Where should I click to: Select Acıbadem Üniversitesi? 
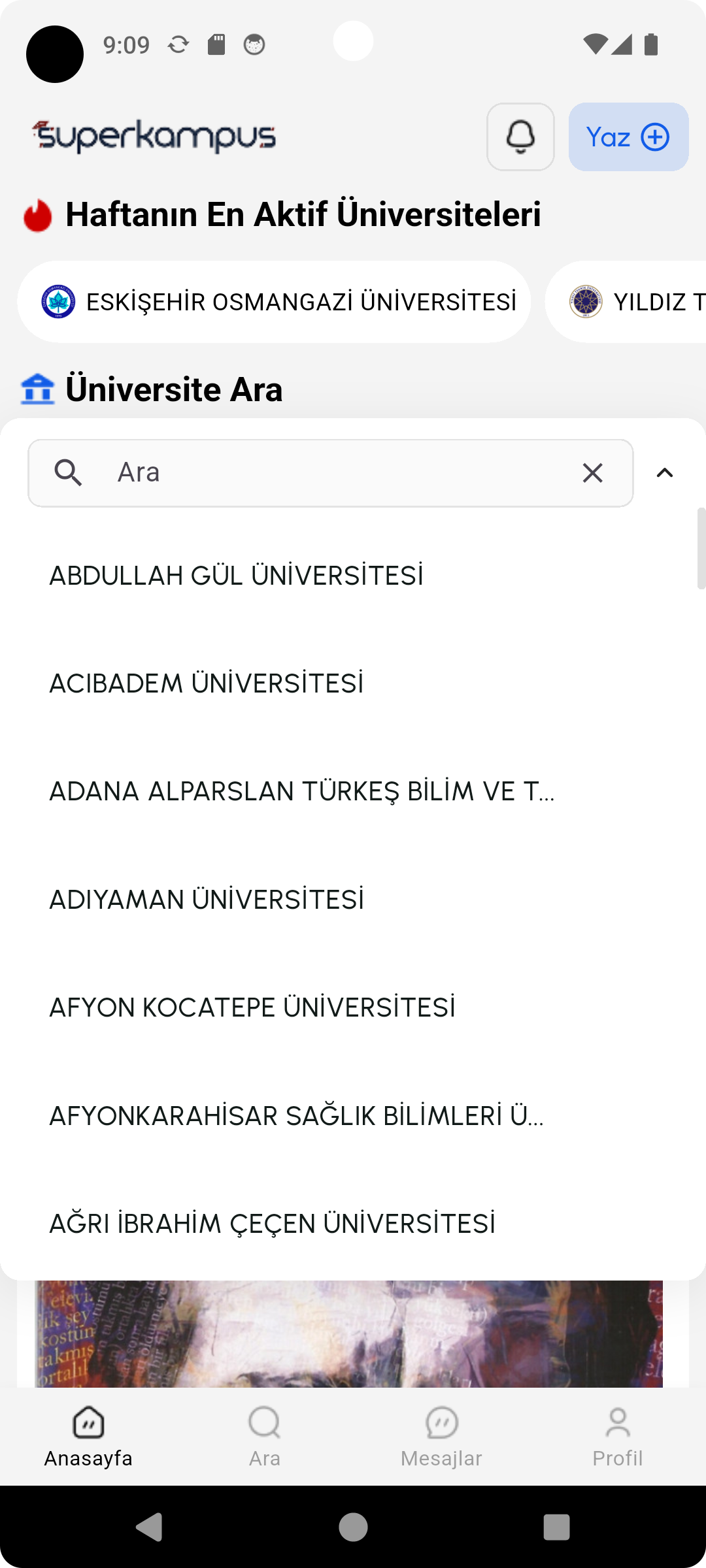point(206,683)
